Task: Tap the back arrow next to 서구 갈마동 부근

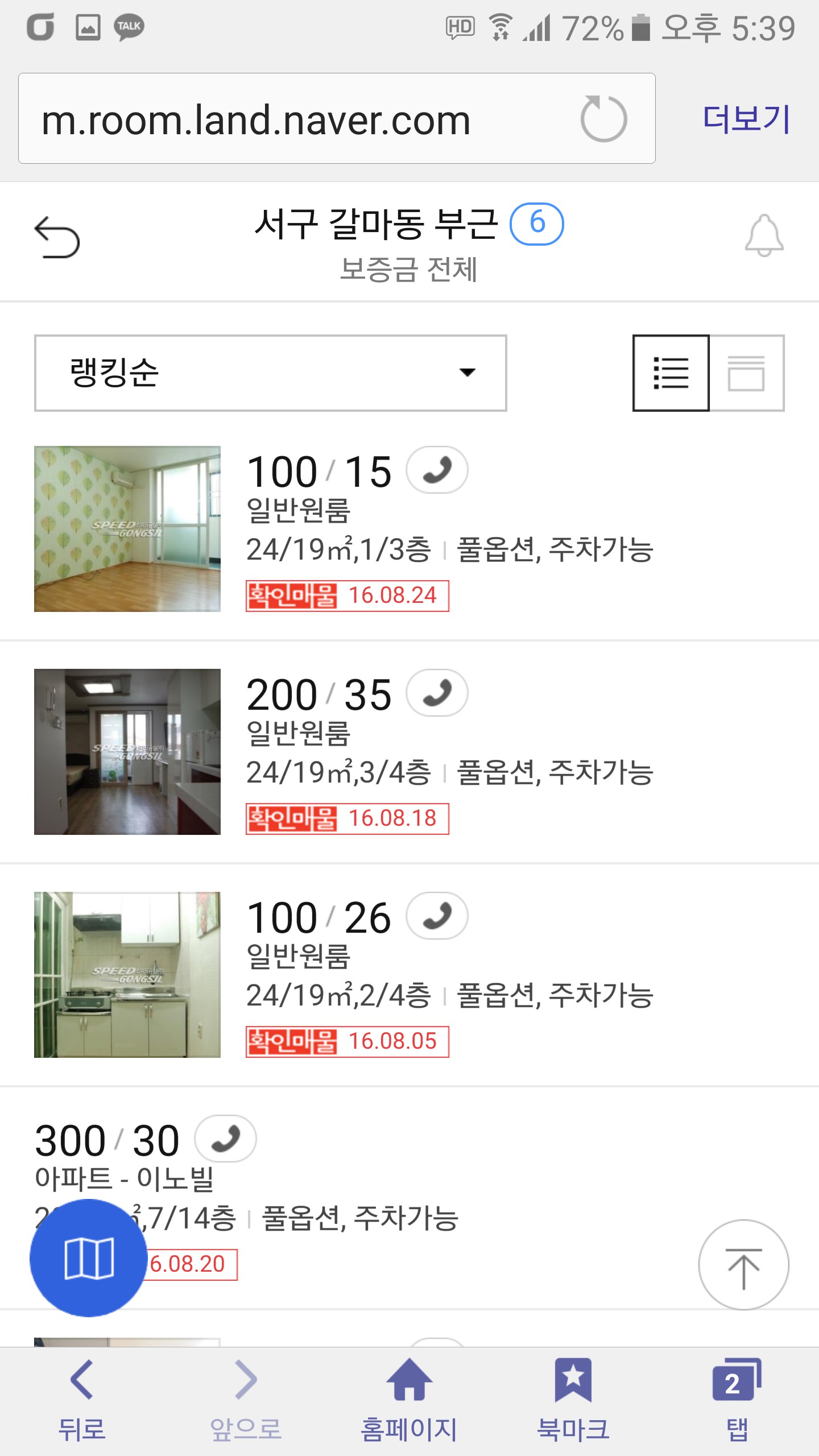Action: [x=57, y=237]
